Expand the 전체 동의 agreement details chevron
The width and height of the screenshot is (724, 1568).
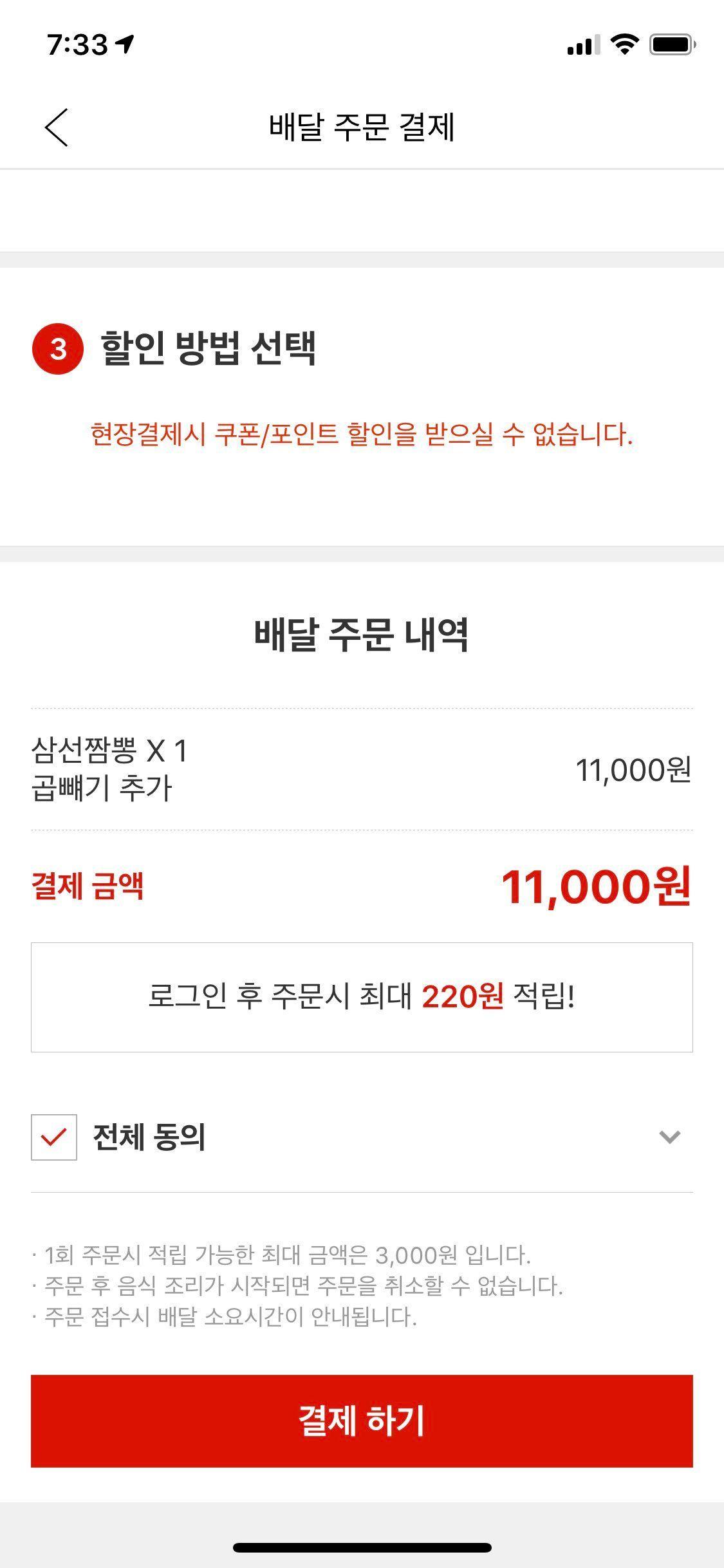click(669, 1137)
